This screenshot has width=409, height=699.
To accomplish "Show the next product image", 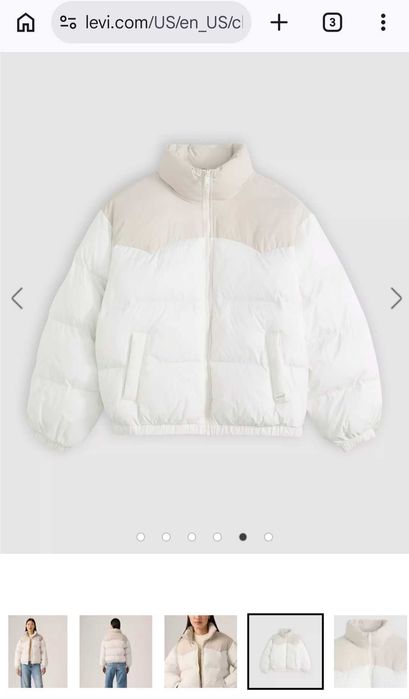I will pos(396,298).
